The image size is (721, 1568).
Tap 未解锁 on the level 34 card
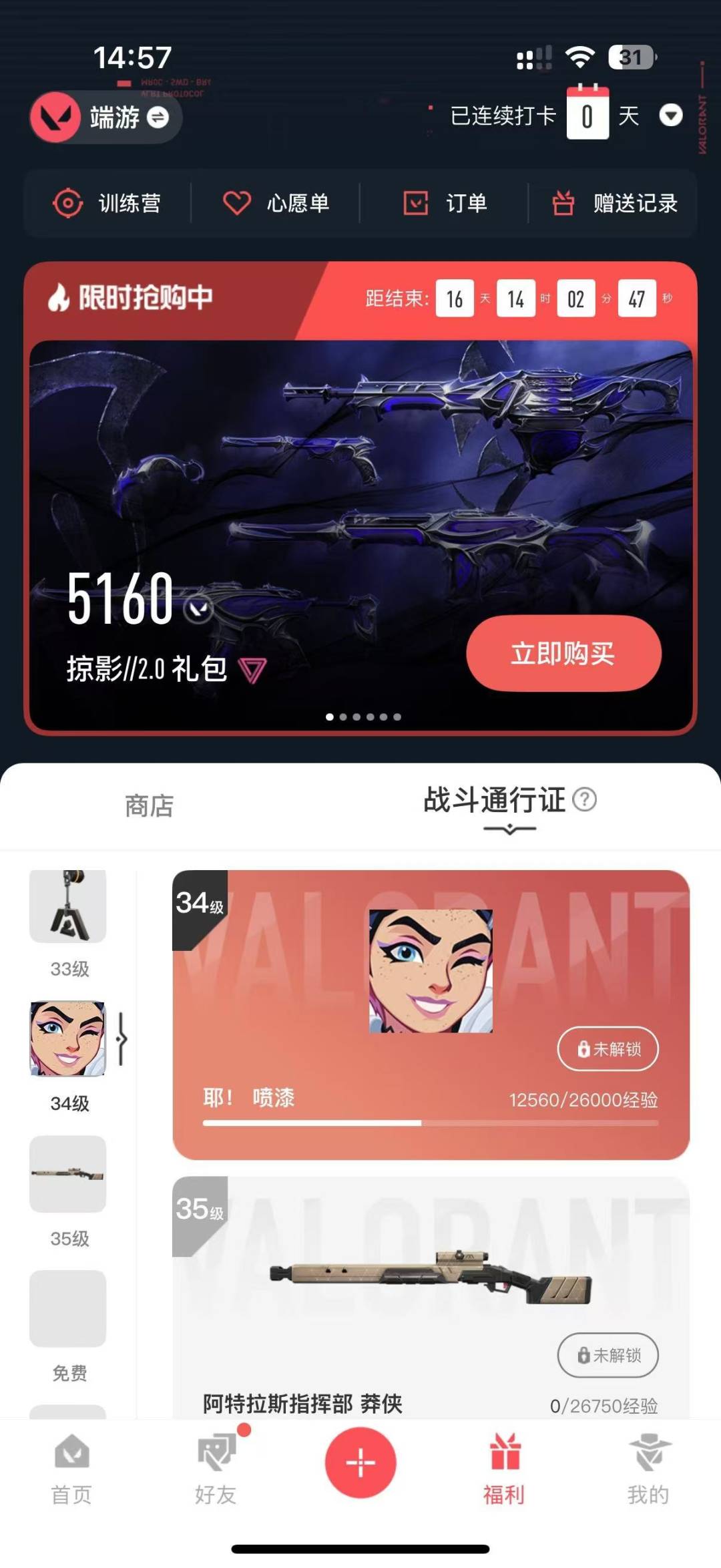click(608, 1048)
